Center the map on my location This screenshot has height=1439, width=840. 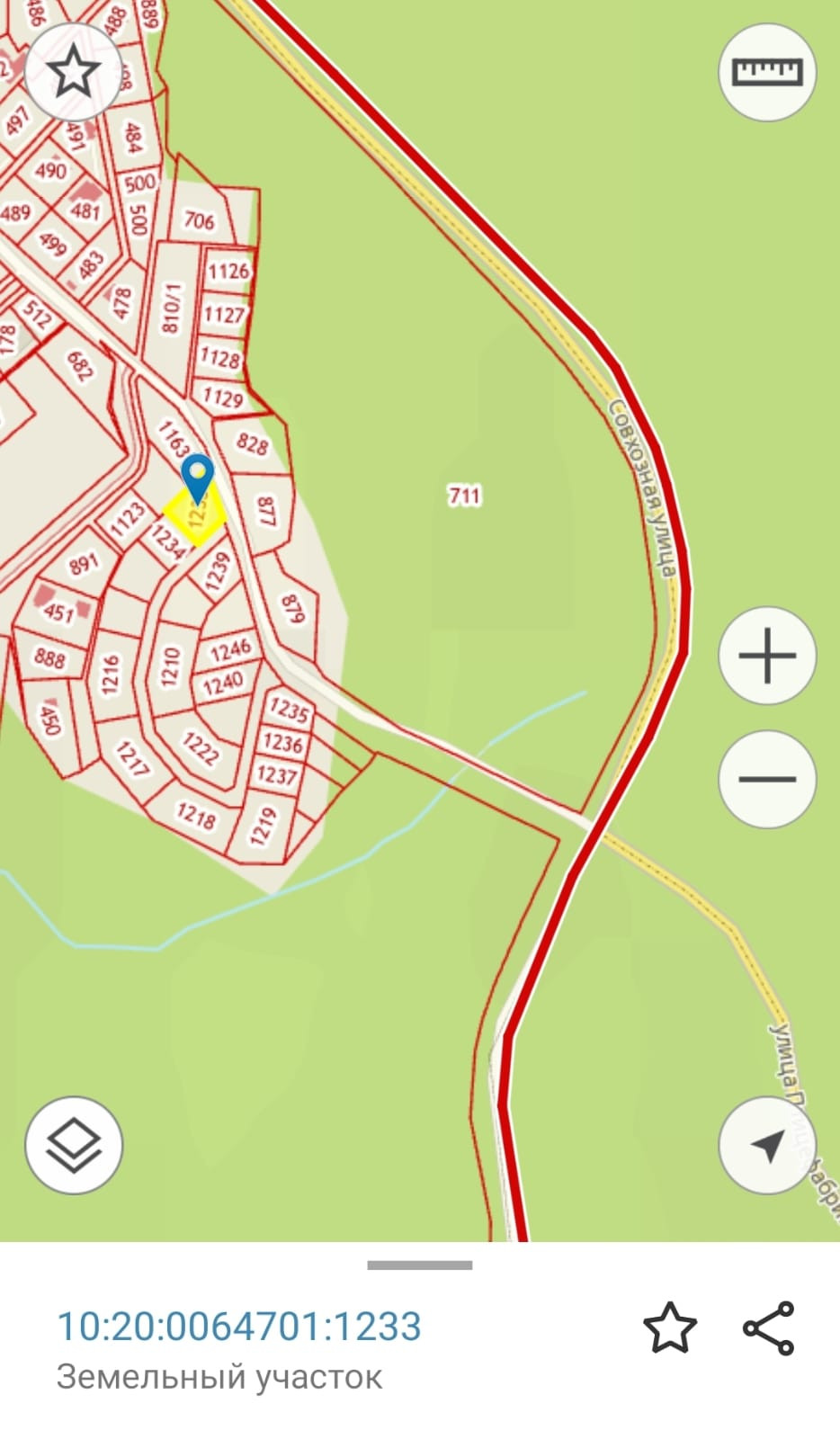pos(766,1145)
